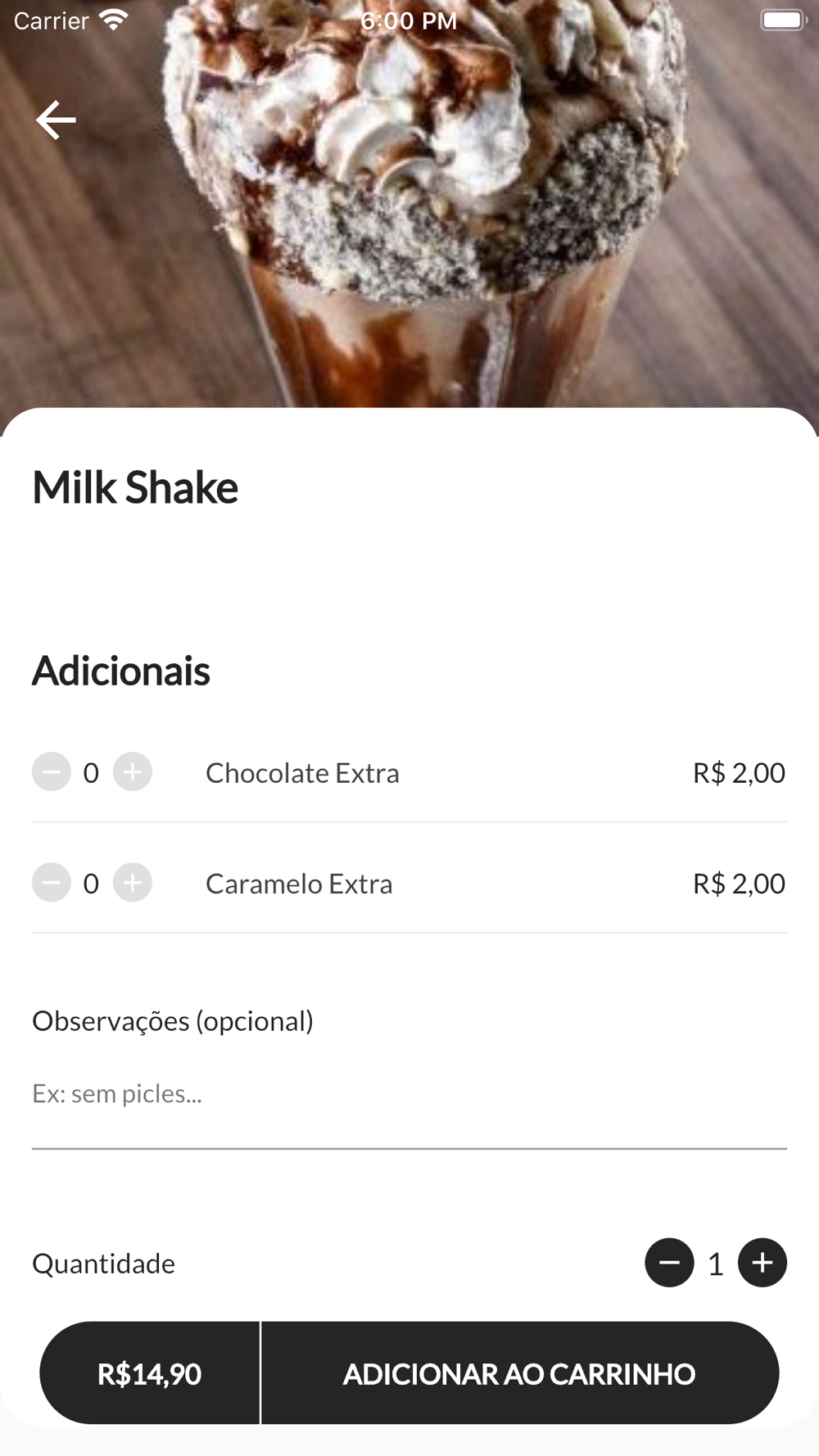
Task: Tap Adicionar ao Carrinho button
Action: (x=519, y=1373)
